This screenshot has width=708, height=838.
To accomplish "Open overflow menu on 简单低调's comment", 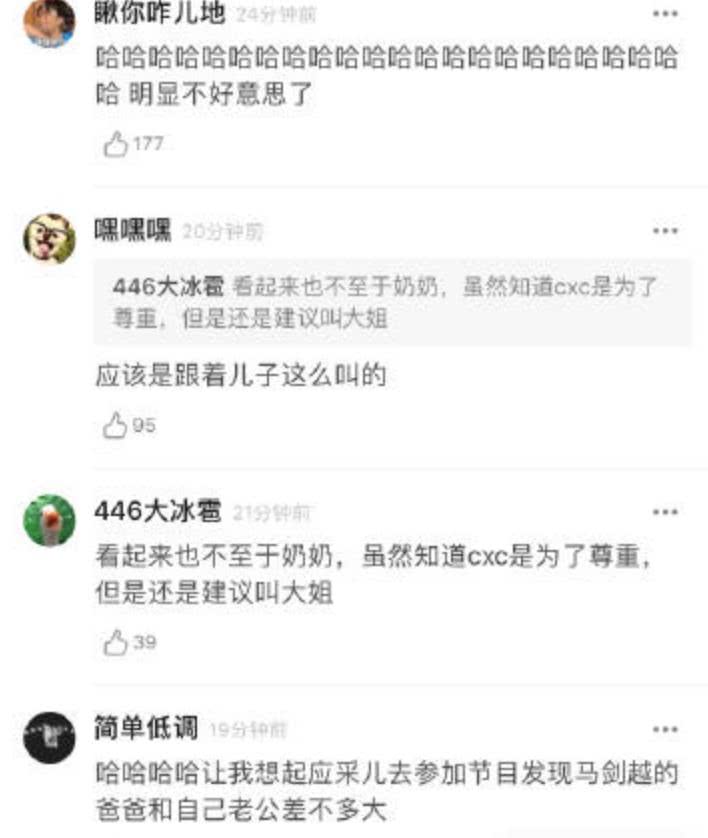I will coord(665,729).
